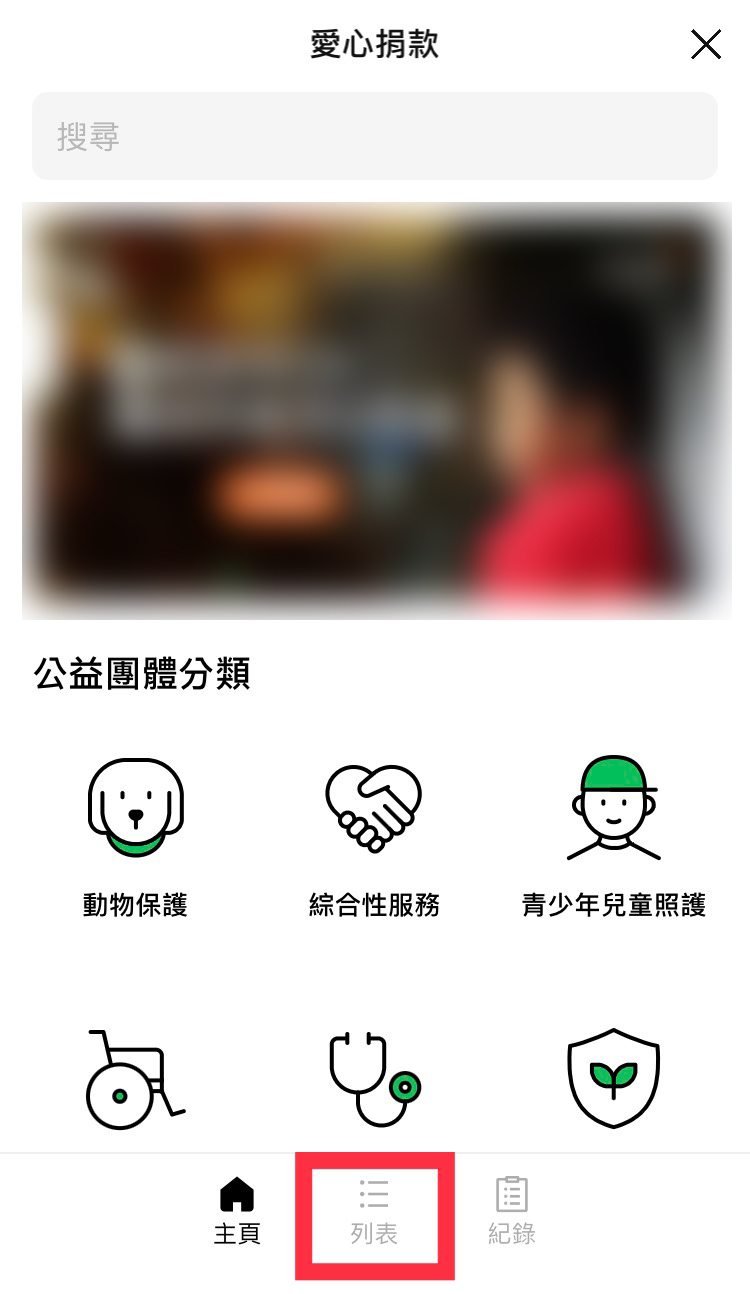Image resolution: width=750 pixels, height=1294 pixels.
Task: Open the blurred promotional banner
Action: point(375,410)
